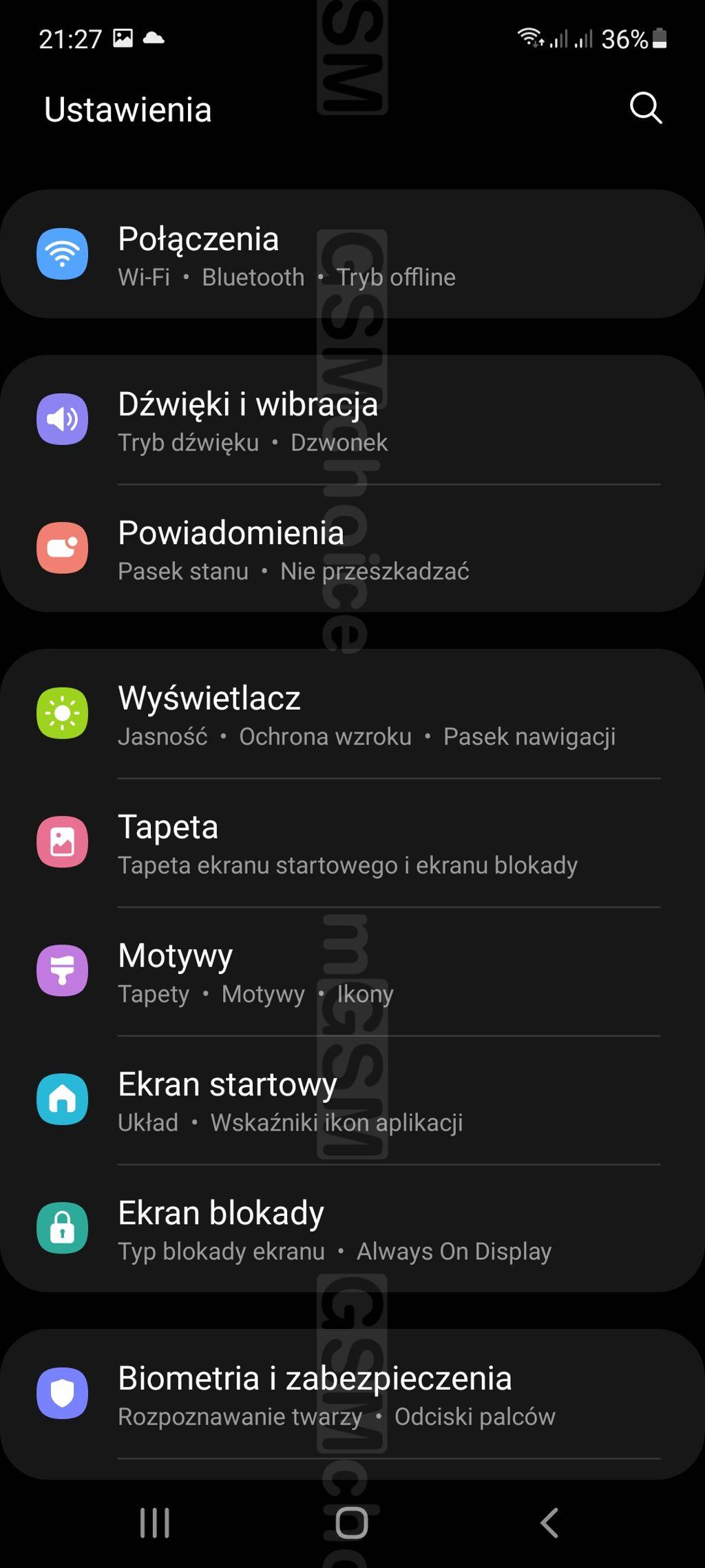Screen dimensions: 705x1568
Task: Go to Powiadomienia settings
Action: pyautogui.click(x=352, y=548)
